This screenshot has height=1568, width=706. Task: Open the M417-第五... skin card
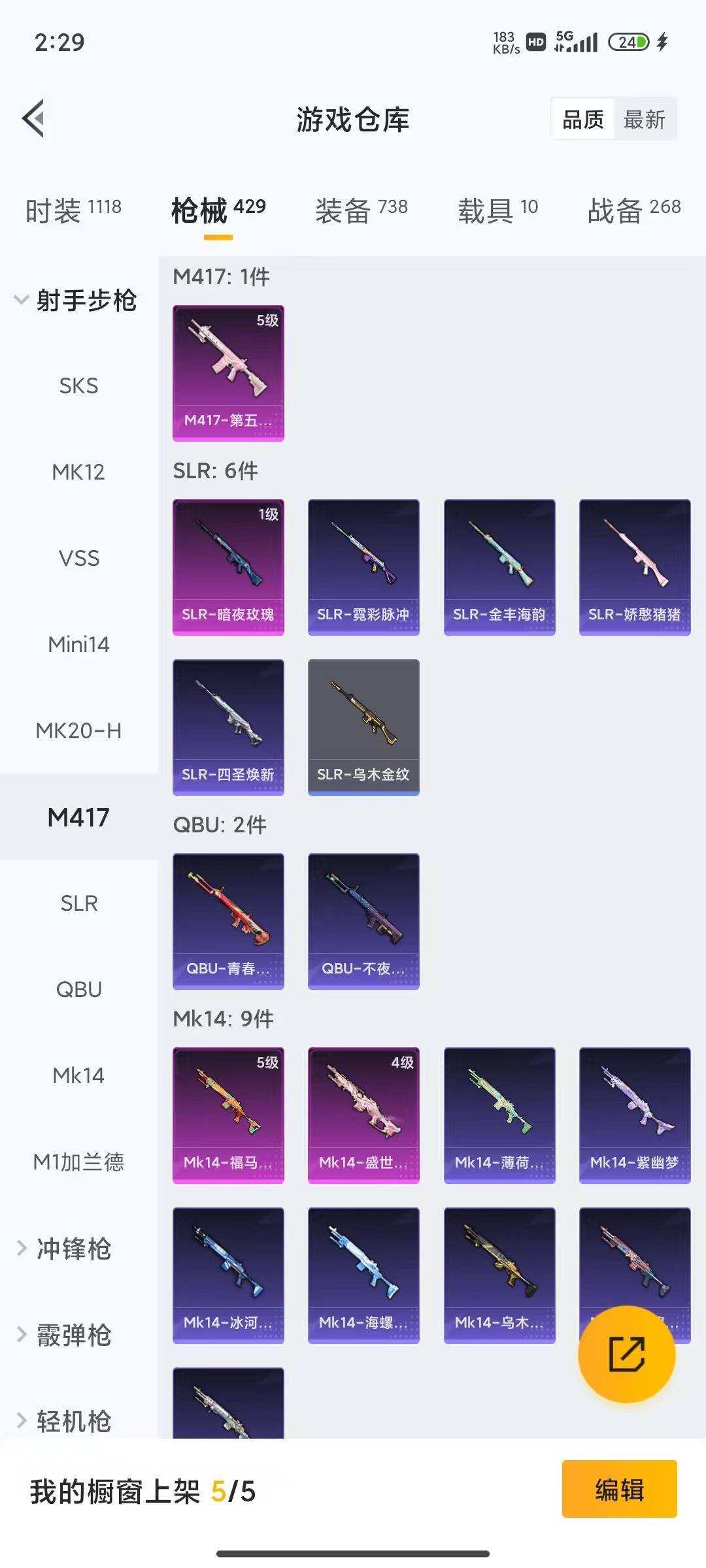(228, 372)
